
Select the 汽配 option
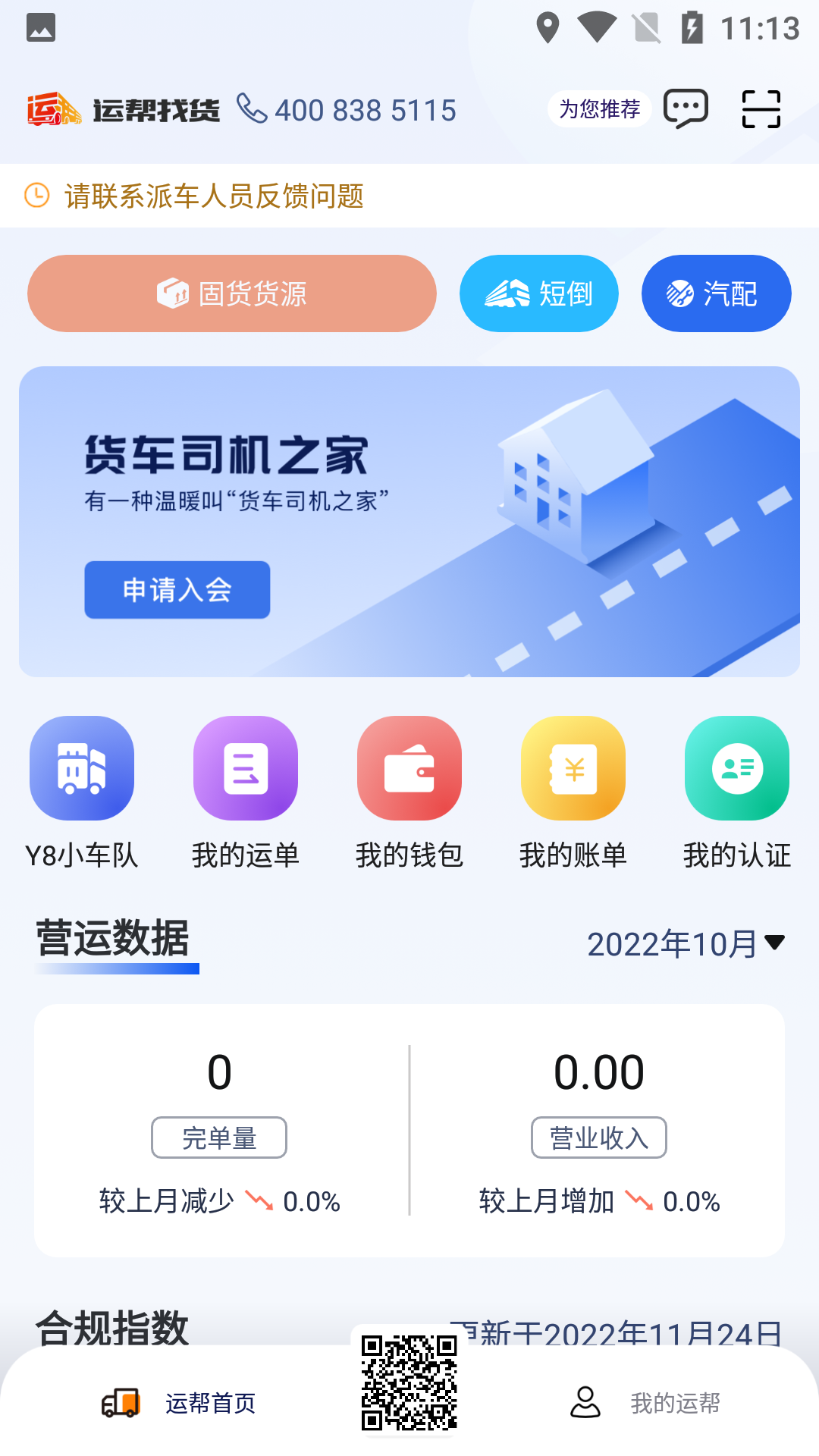pos(715,293)
